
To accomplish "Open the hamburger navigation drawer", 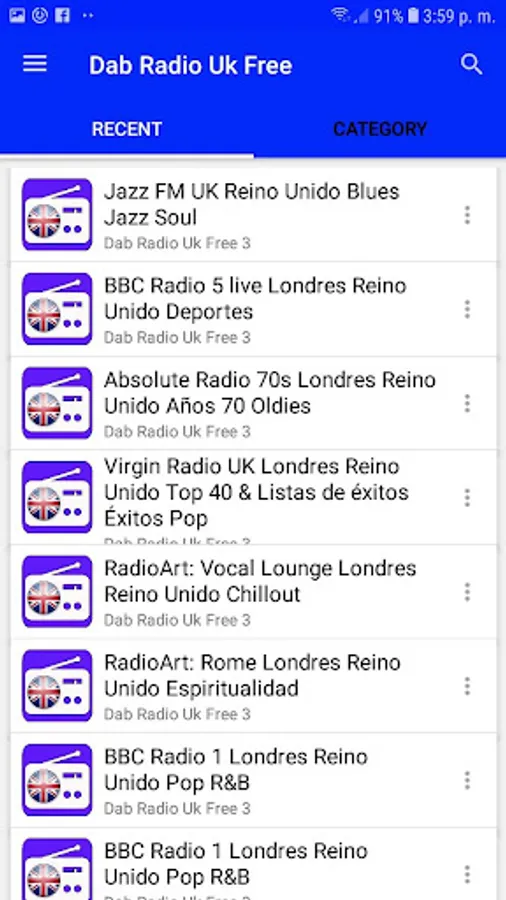I will coord(34,64).
